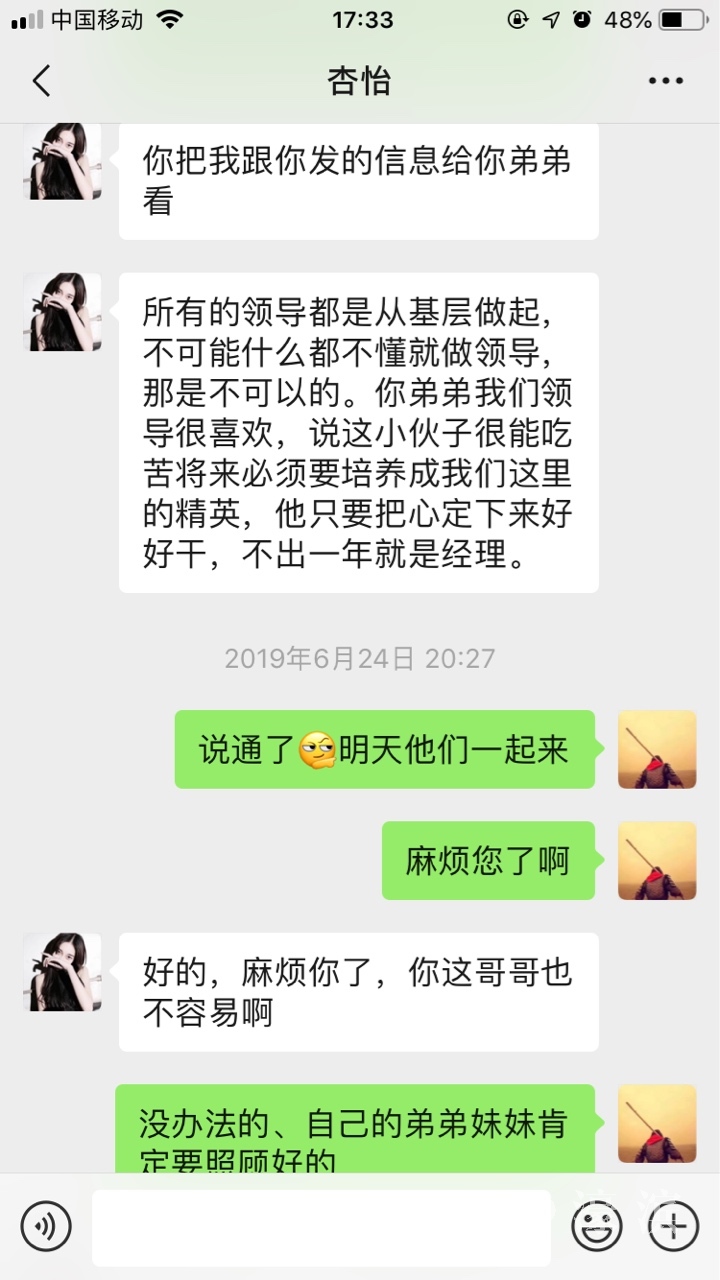Focus the message text field

point(321,1227)
